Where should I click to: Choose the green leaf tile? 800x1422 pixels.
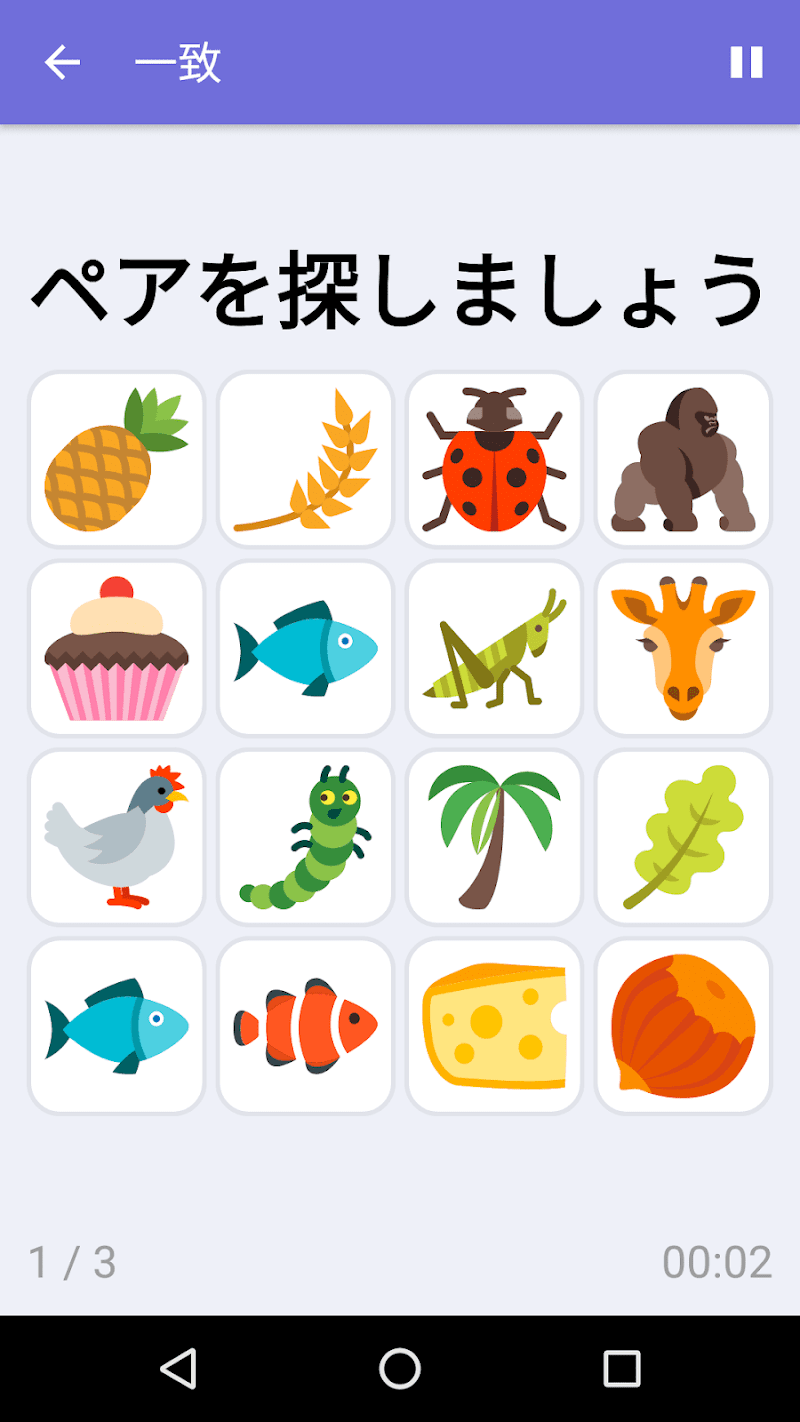[x=683, y=838]
